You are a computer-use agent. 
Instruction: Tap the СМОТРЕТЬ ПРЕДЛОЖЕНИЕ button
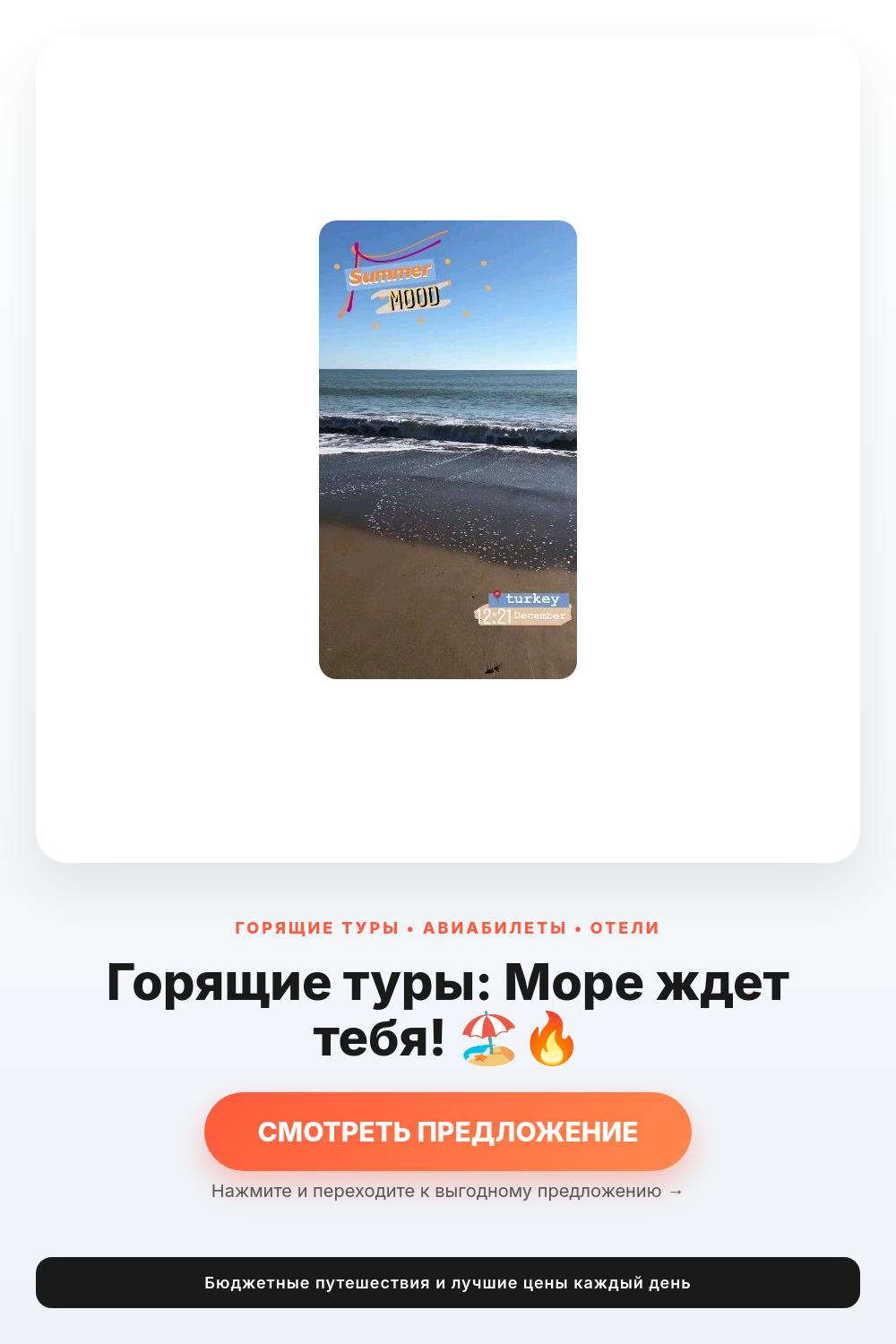click(448, 1131)
